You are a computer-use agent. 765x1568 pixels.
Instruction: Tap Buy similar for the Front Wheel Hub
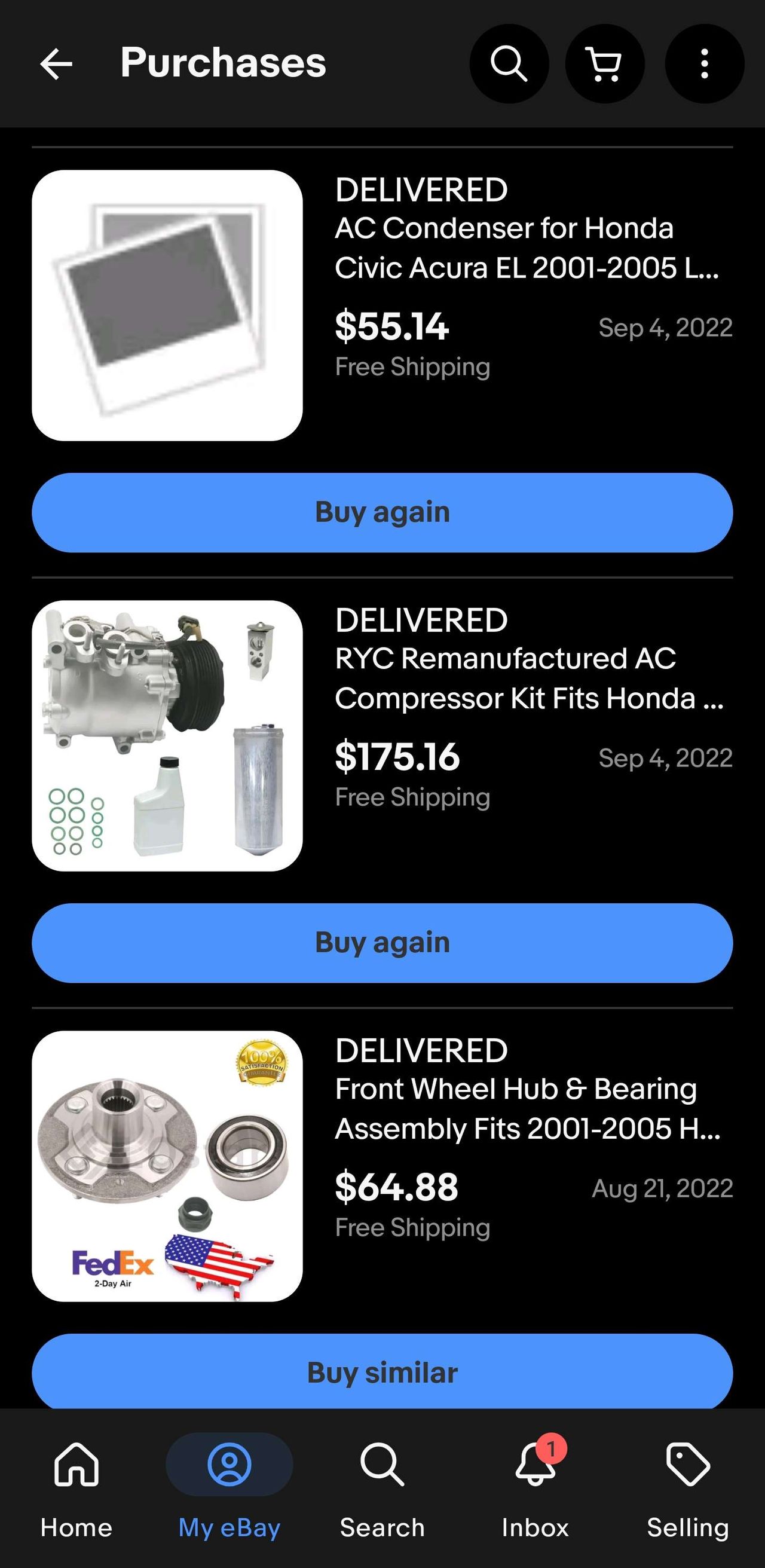point(382,1371)
